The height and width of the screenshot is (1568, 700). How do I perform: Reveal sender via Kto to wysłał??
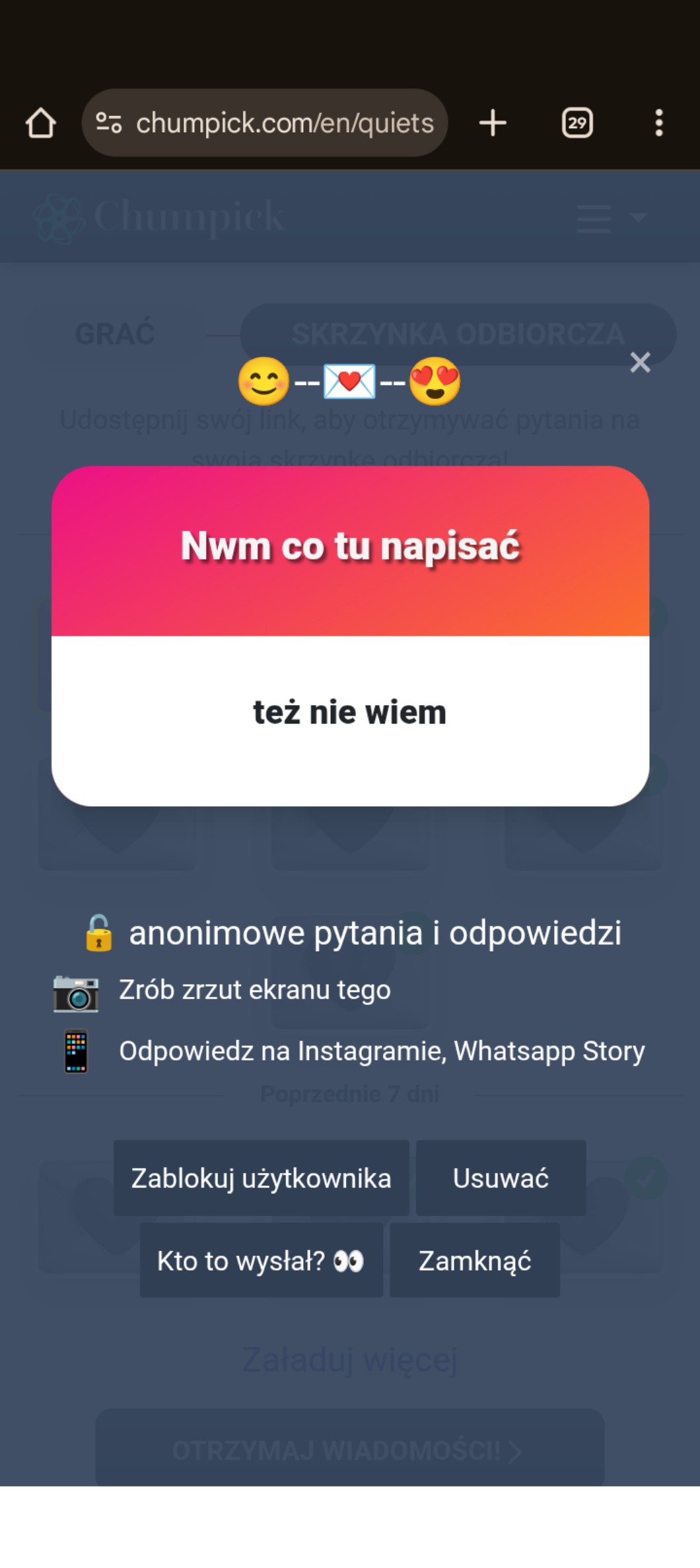pyautogui.click(x=261, y=1261)
